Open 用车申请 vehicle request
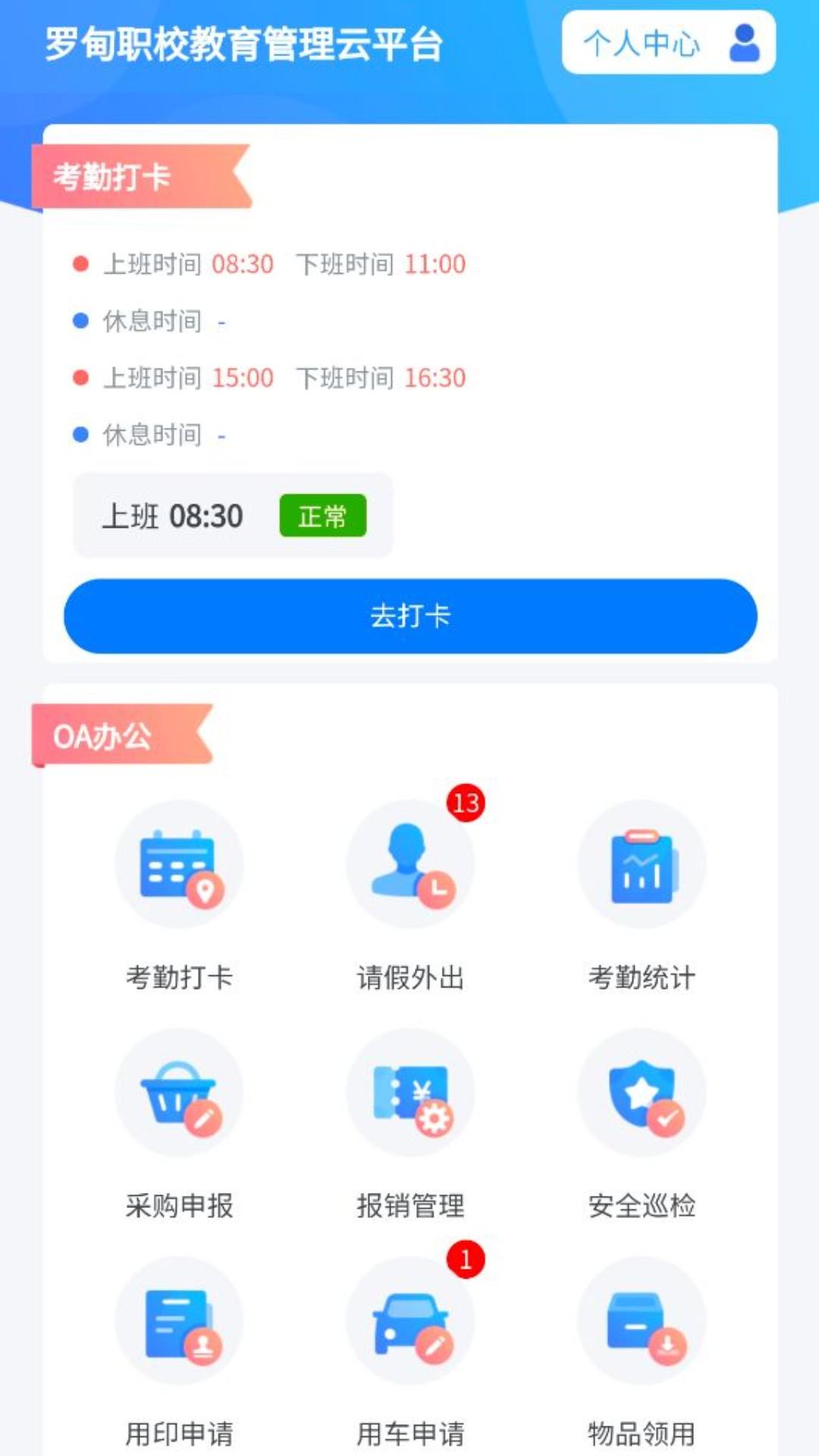 tap(410, 1321)
